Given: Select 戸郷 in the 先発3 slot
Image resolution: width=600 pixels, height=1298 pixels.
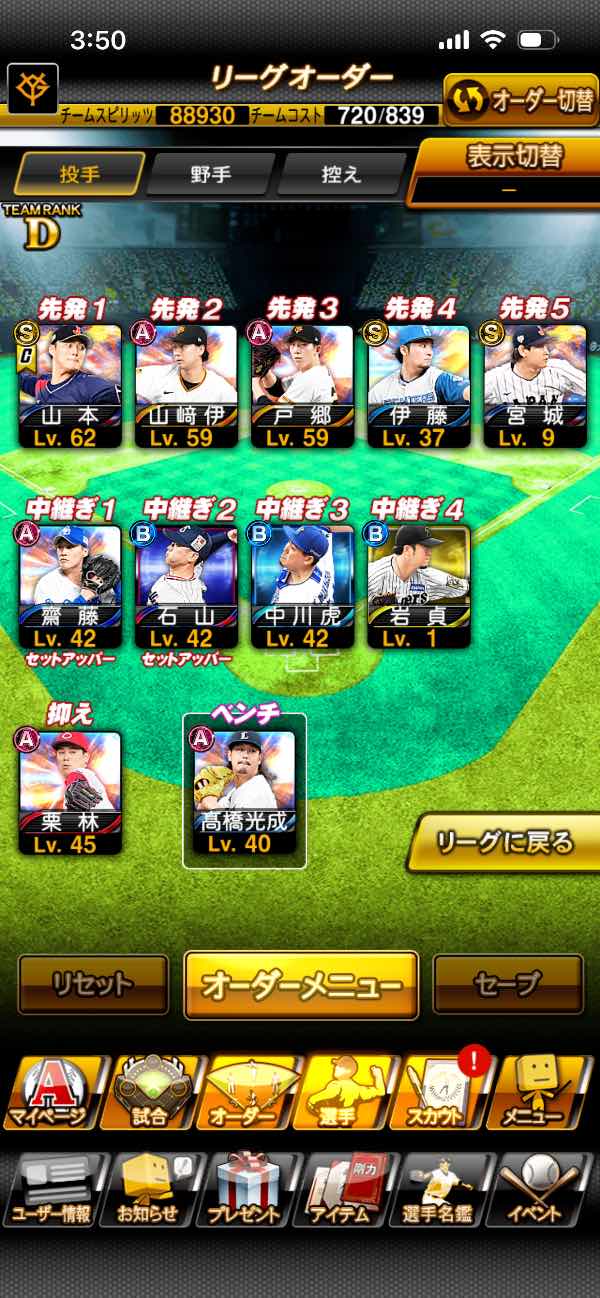Looking at the screenshot, I should click(x=302, y=385).
